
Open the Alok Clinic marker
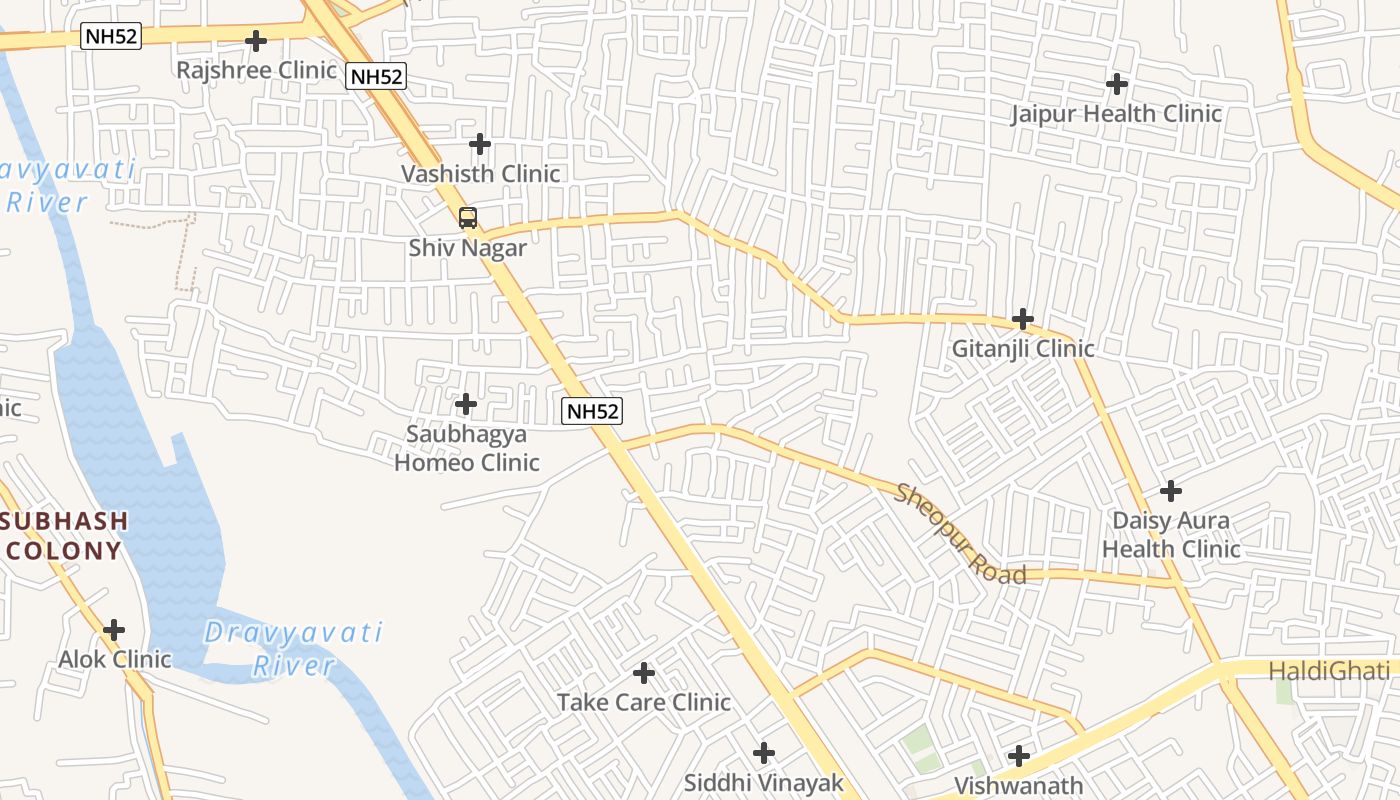pos(114,630)
